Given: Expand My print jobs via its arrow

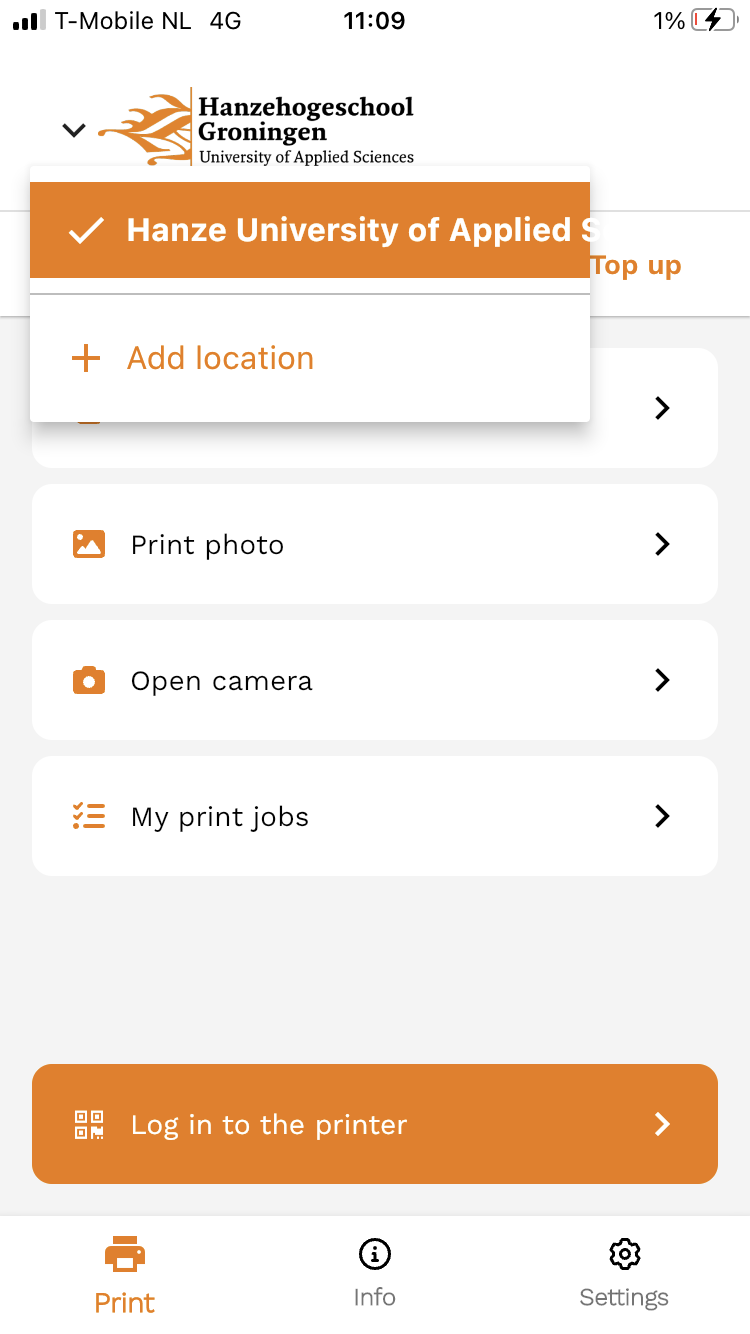Looking at the screenshot, I should pyautogui.click(x=661, y=816).
